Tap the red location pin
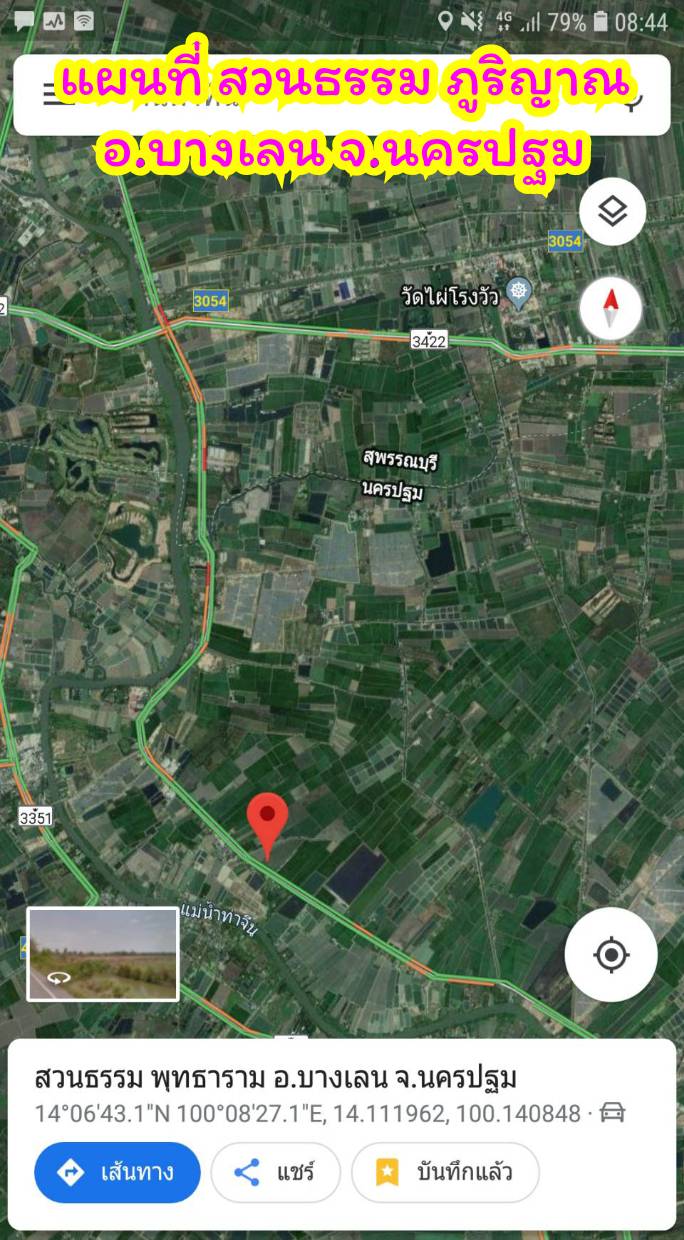 click(x=267, y=822)
